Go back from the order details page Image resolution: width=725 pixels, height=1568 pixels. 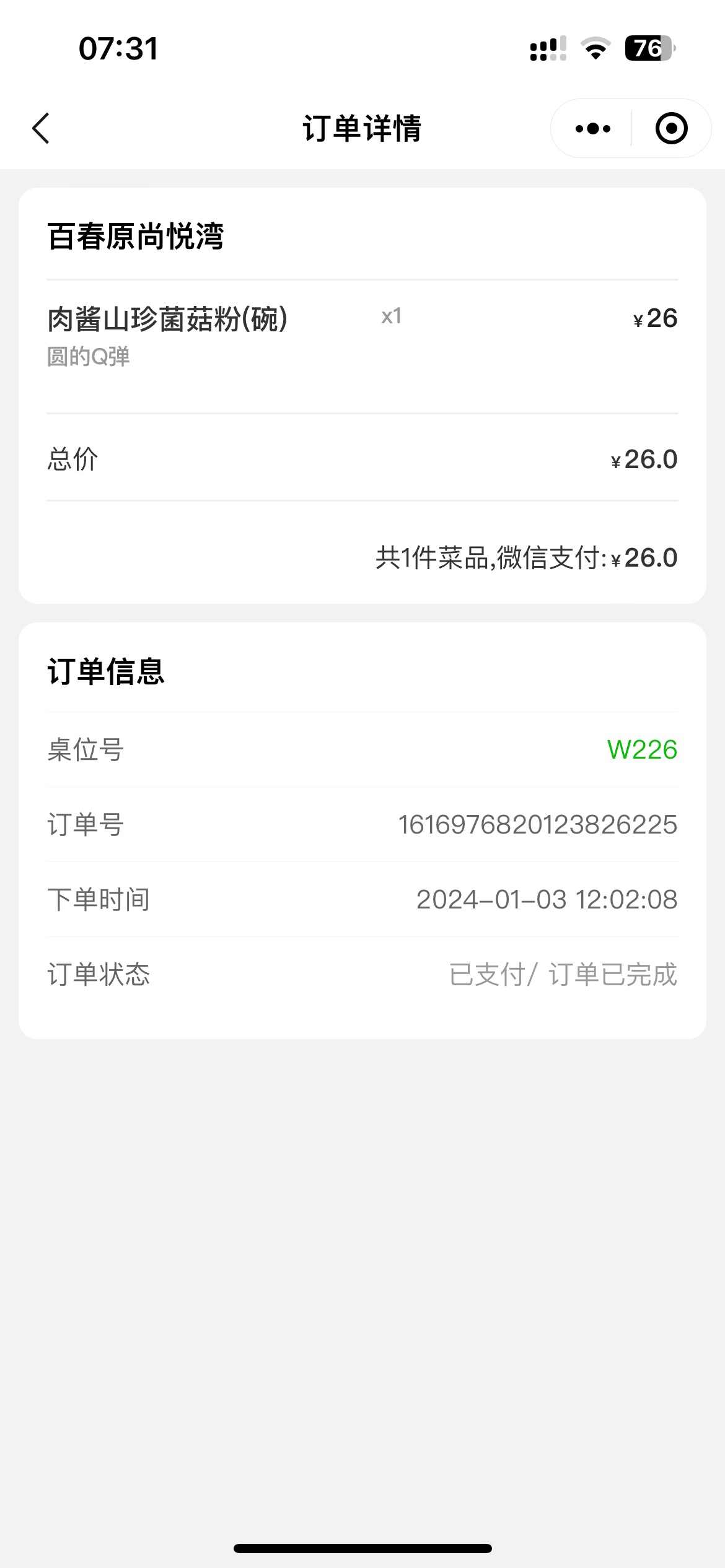[41, 129]
